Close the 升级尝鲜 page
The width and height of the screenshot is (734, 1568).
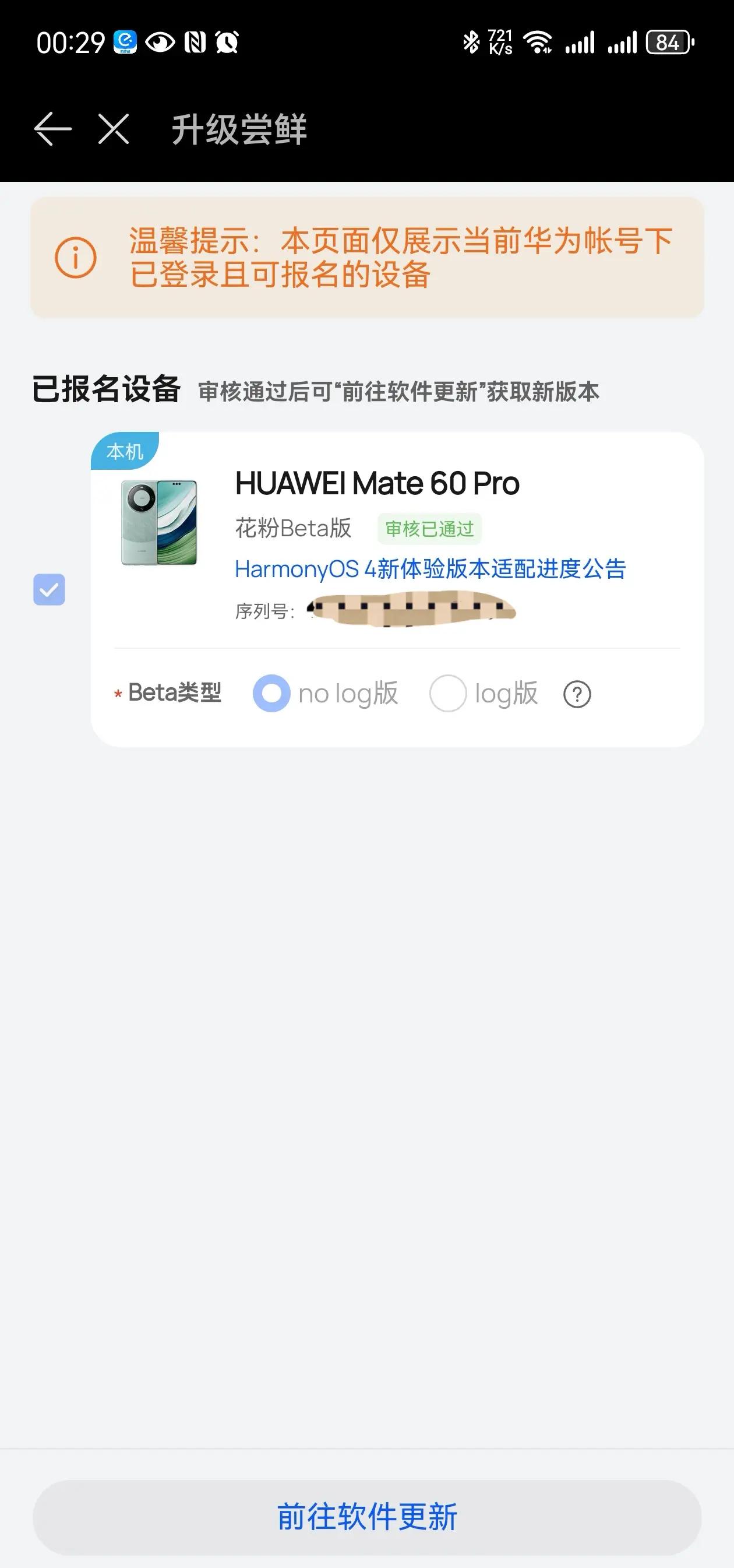[114, 129]
